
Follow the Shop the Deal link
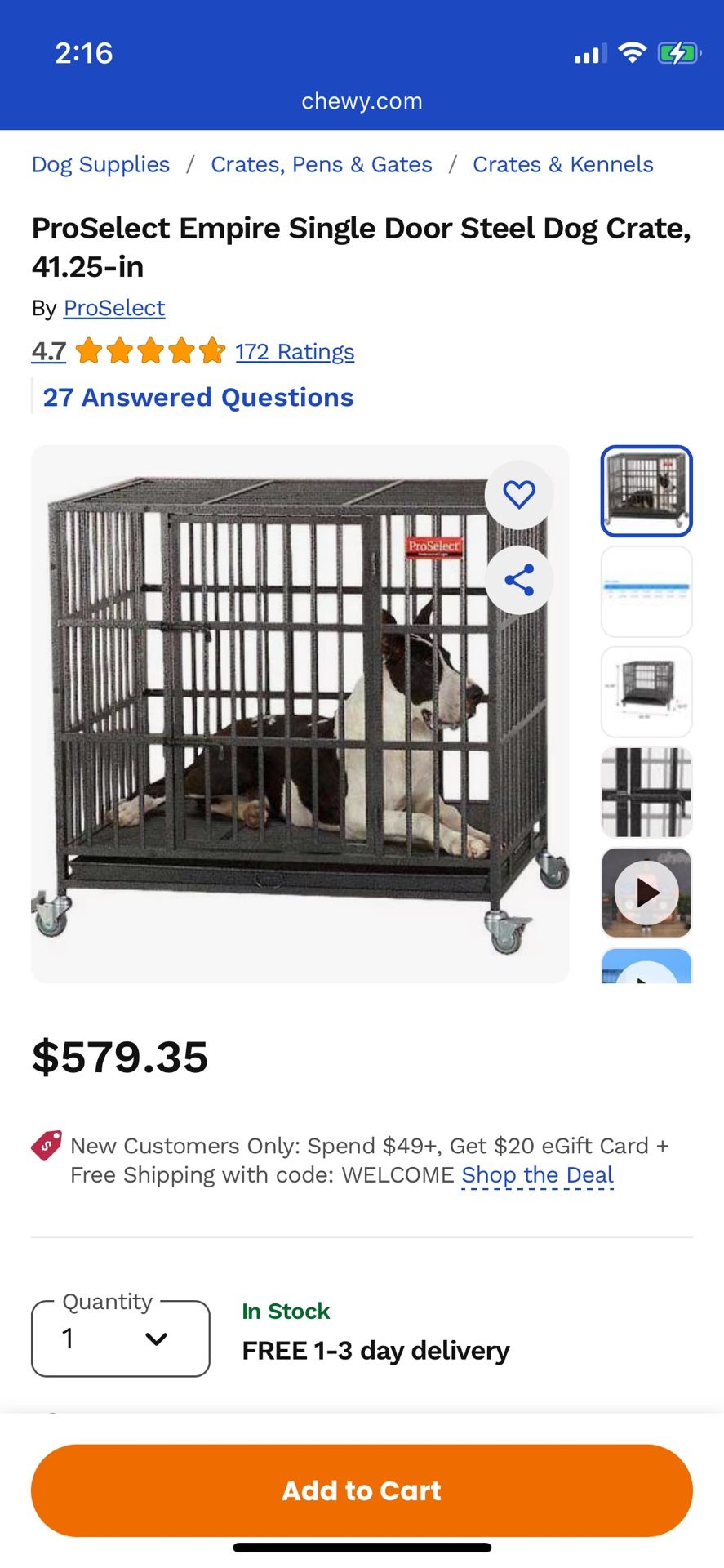pos(537,1174)
